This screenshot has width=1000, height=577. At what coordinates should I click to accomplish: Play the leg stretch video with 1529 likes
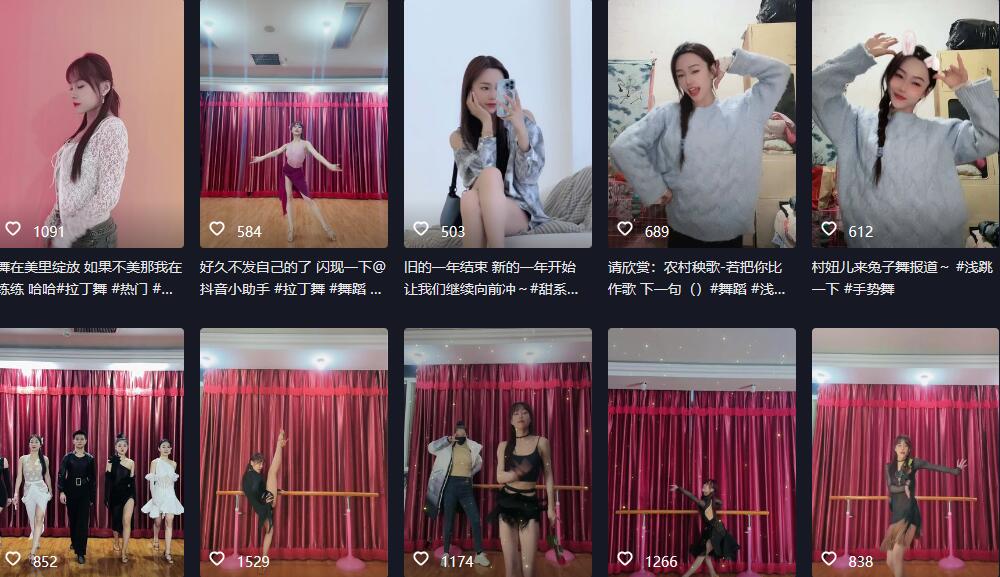coord(294,450)
